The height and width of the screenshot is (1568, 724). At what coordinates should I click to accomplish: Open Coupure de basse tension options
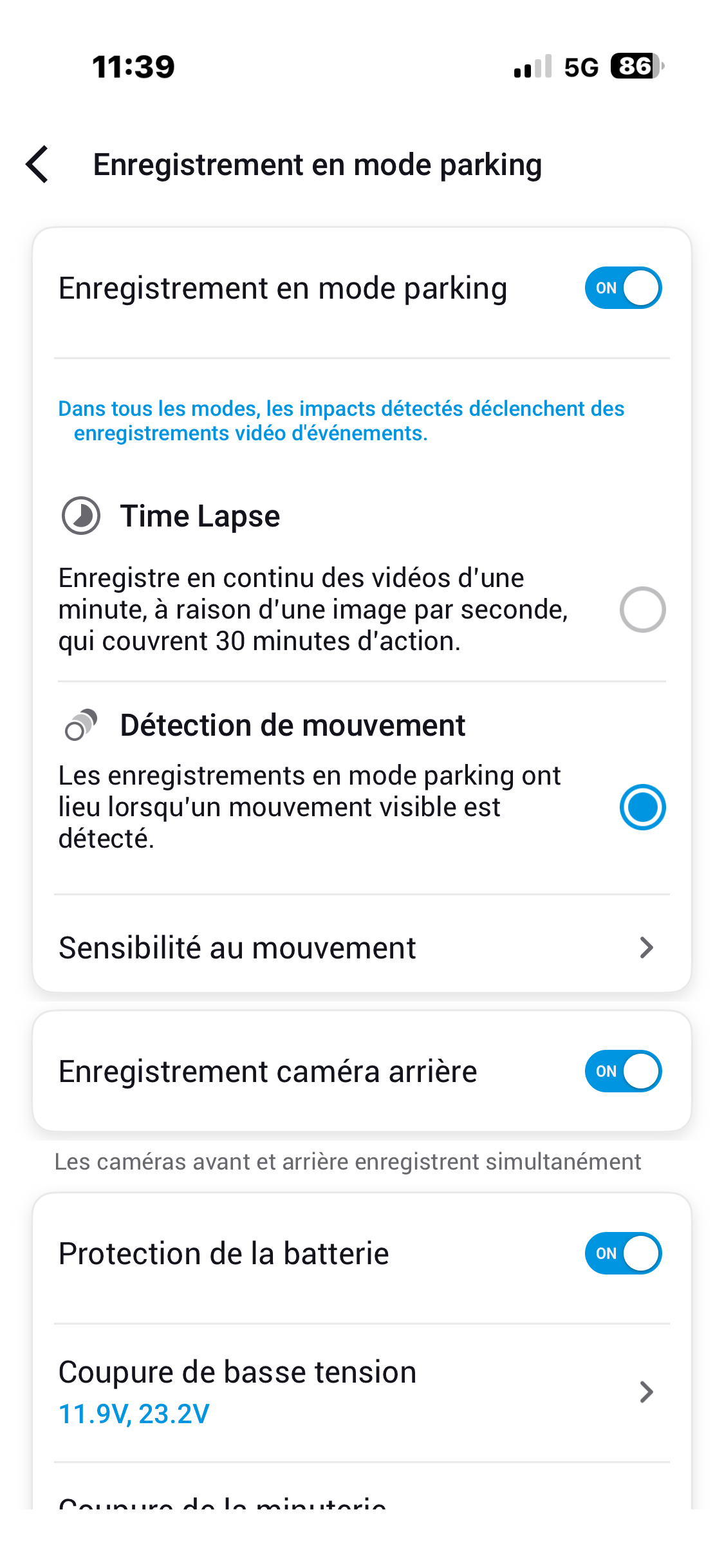(362, 1392)
